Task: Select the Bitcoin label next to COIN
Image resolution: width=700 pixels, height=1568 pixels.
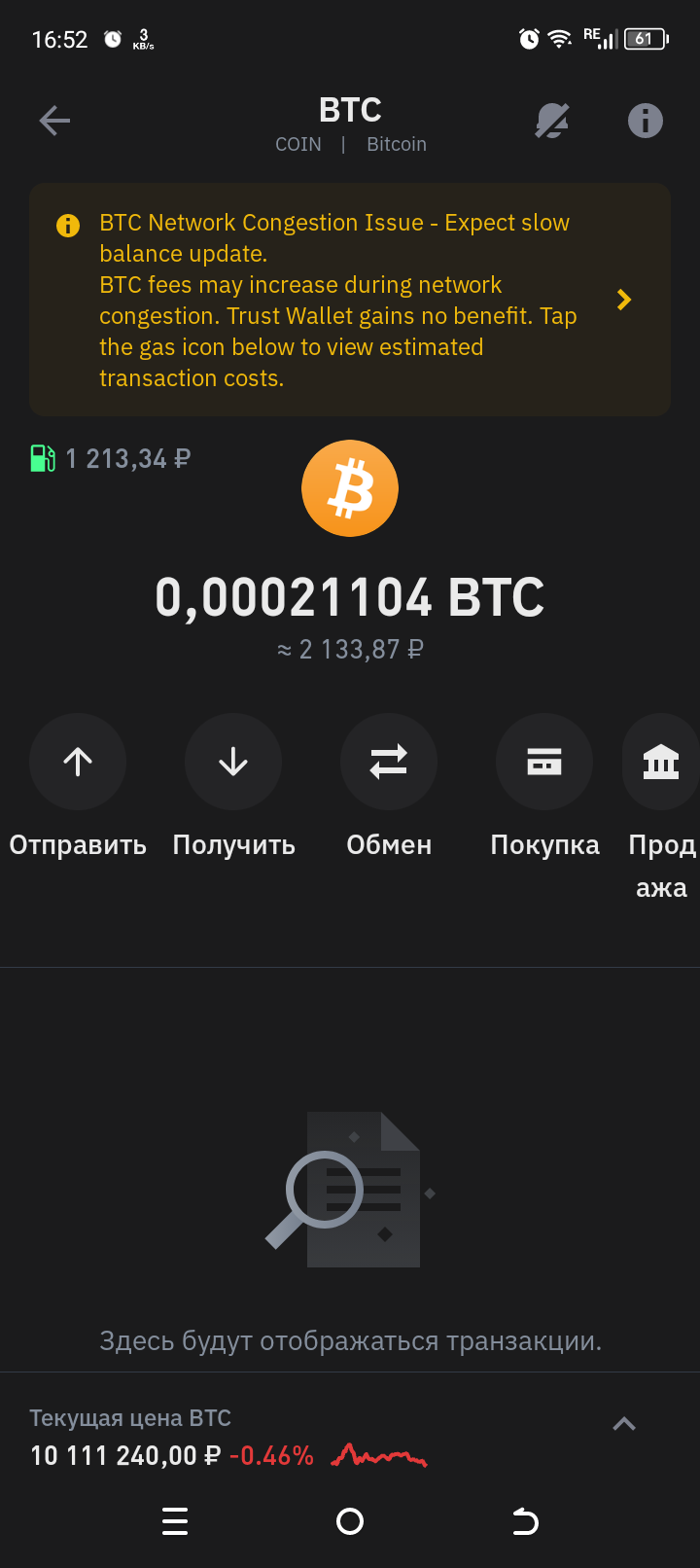Action: (x=396, y=144)
